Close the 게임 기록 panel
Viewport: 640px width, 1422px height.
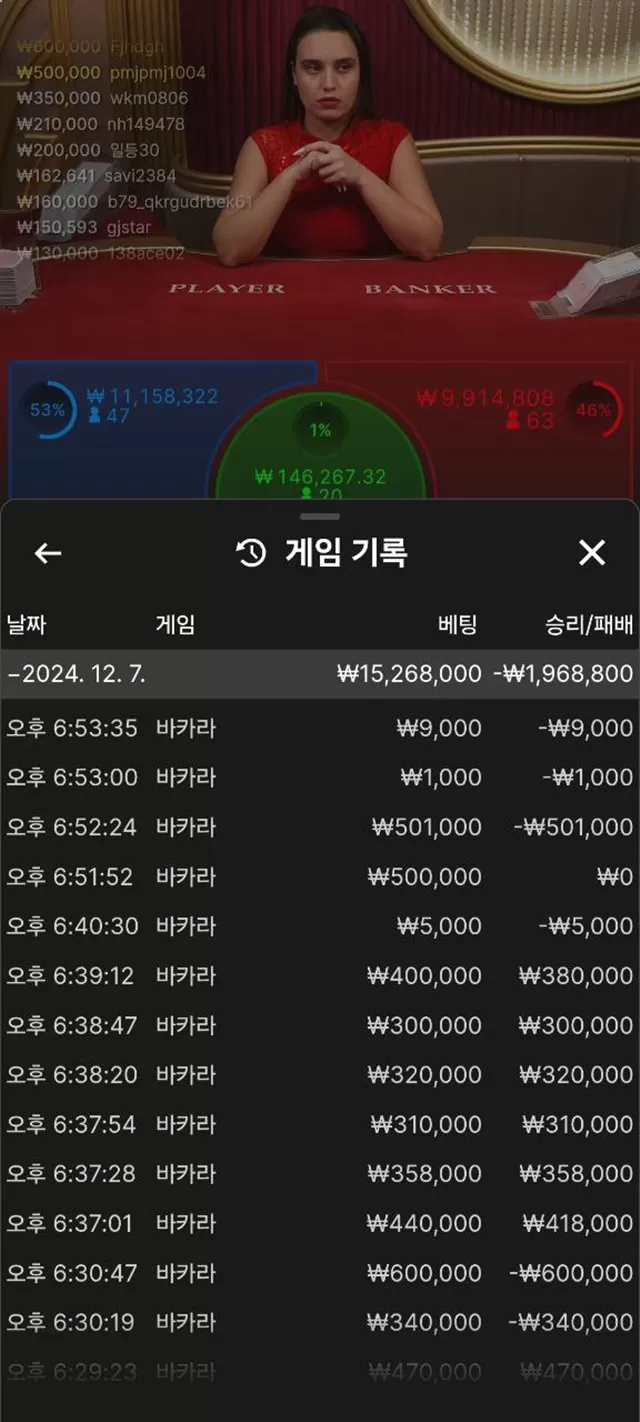[x=592, y=552]
